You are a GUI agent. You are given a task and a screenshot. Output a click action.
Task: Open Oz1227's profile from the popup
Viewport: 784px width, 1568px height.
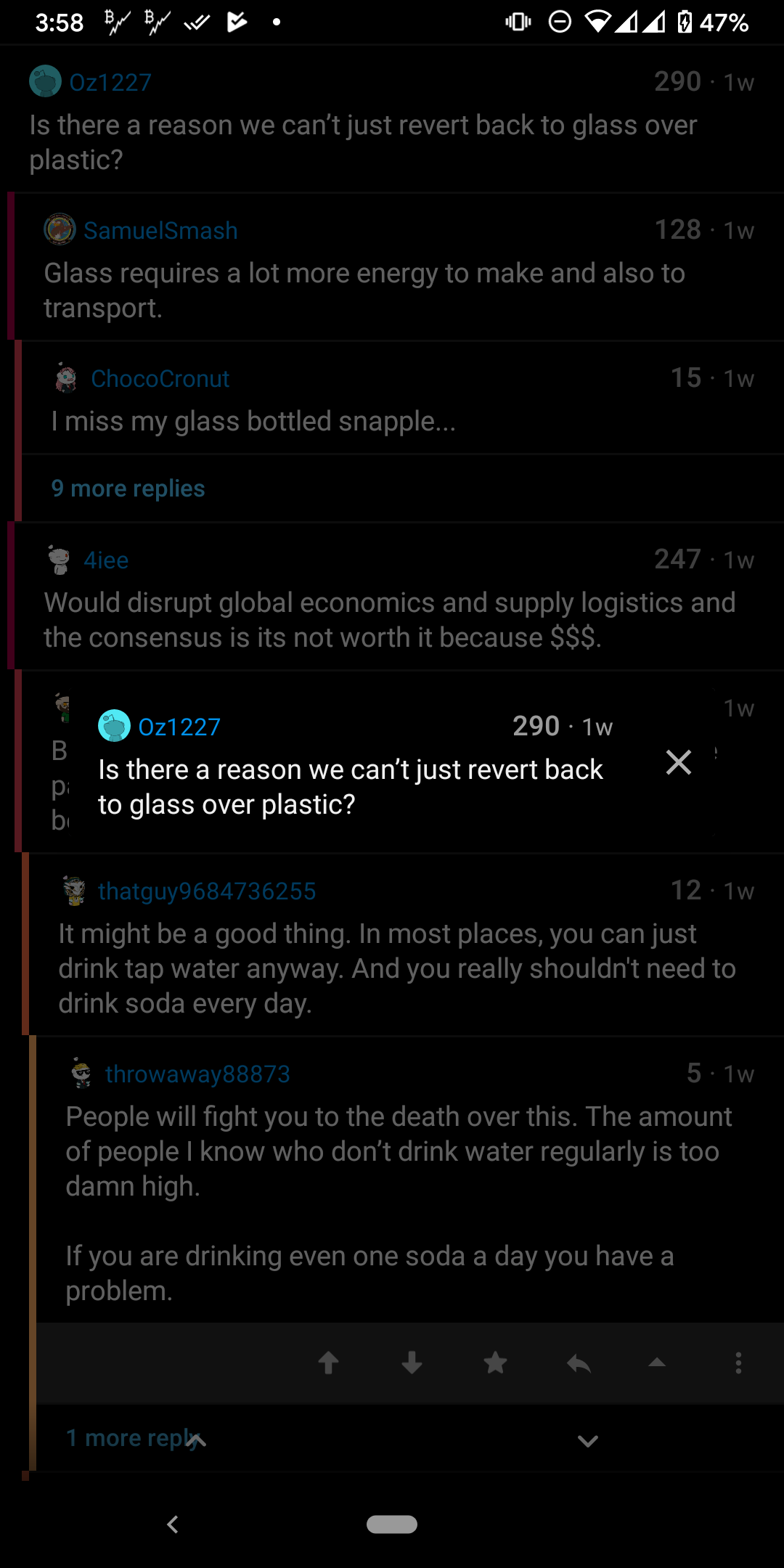pyautogui.click(x=179, y=726)
